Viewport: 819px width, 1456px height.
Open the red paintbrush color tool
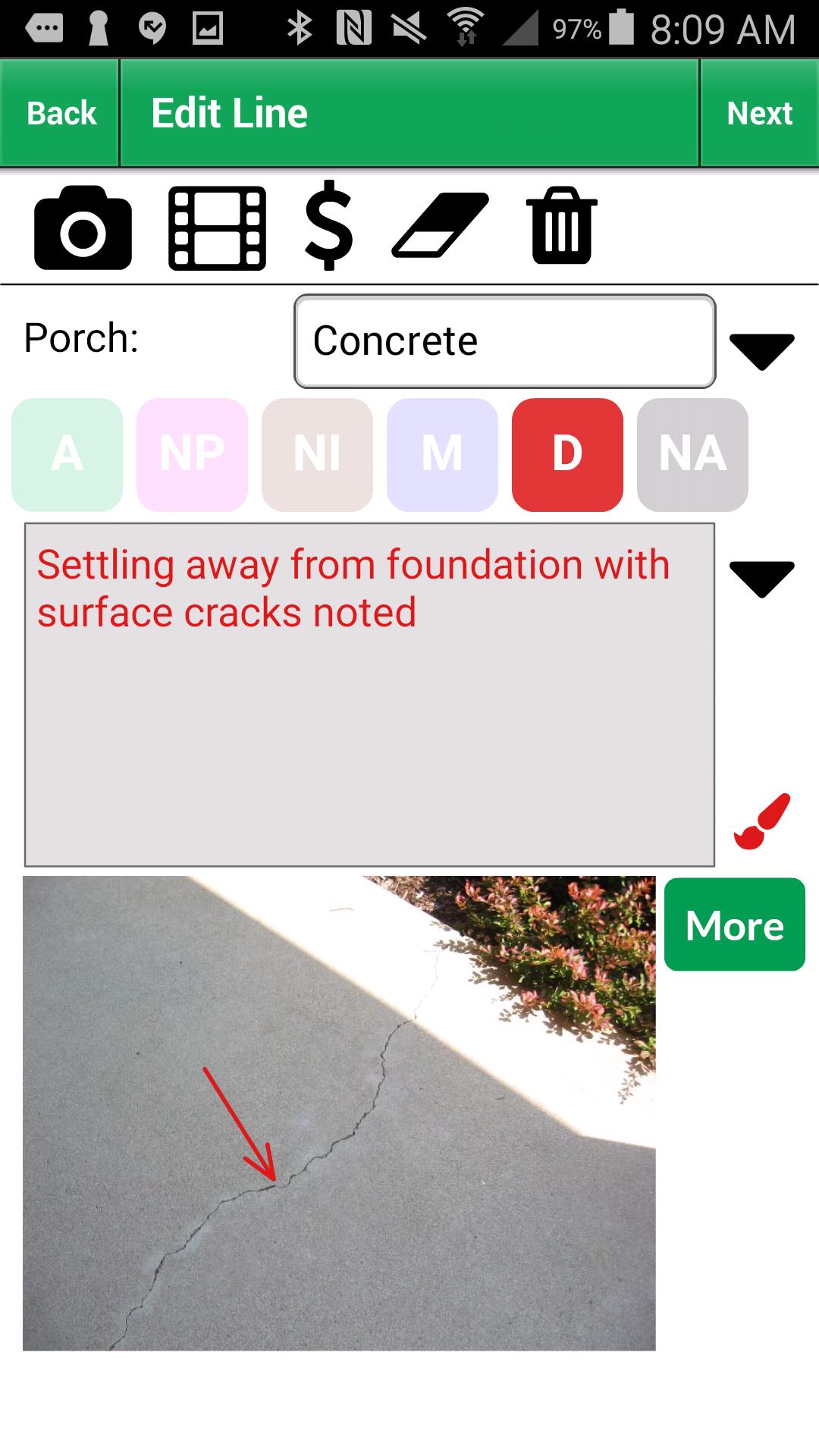pos(761,822)
